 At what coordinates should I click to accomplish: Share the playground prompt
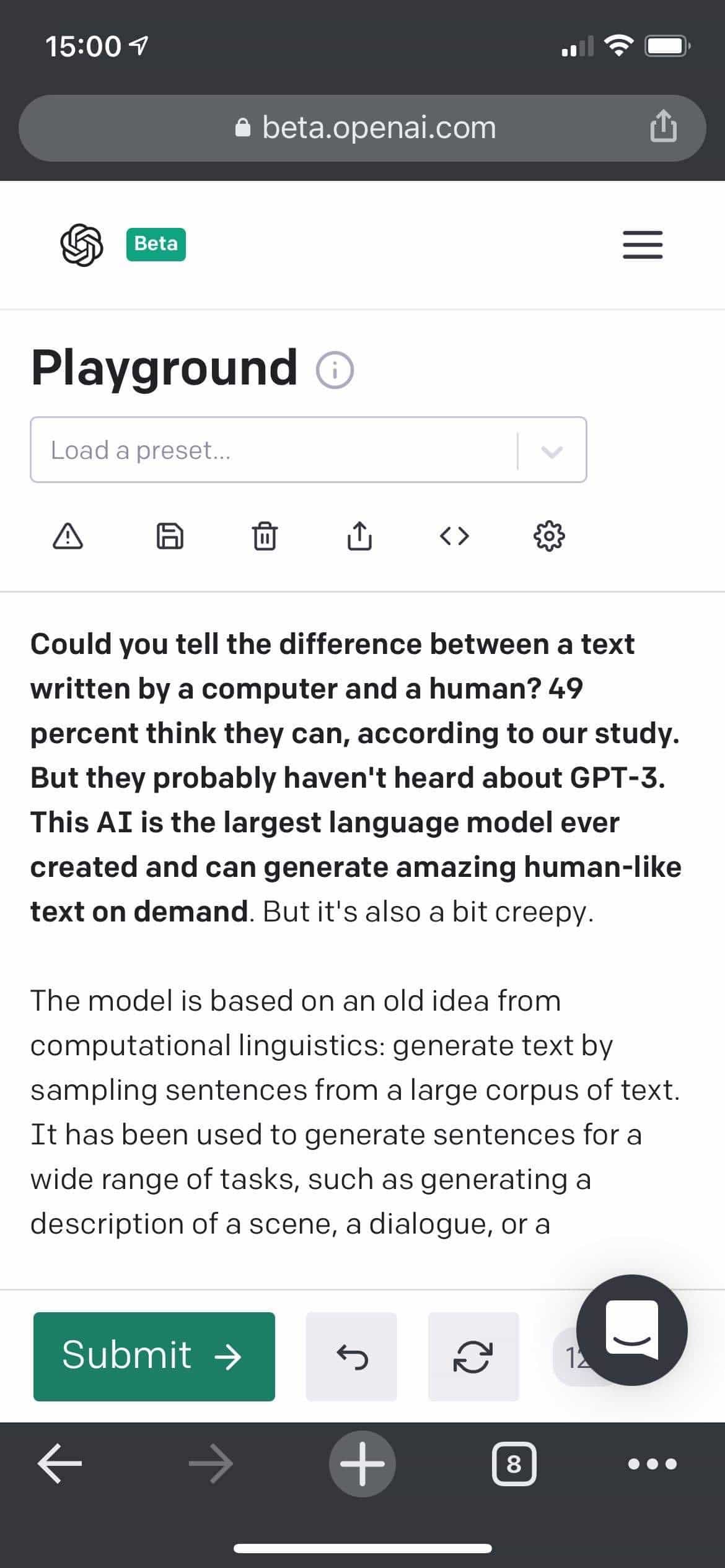[359, 536]
